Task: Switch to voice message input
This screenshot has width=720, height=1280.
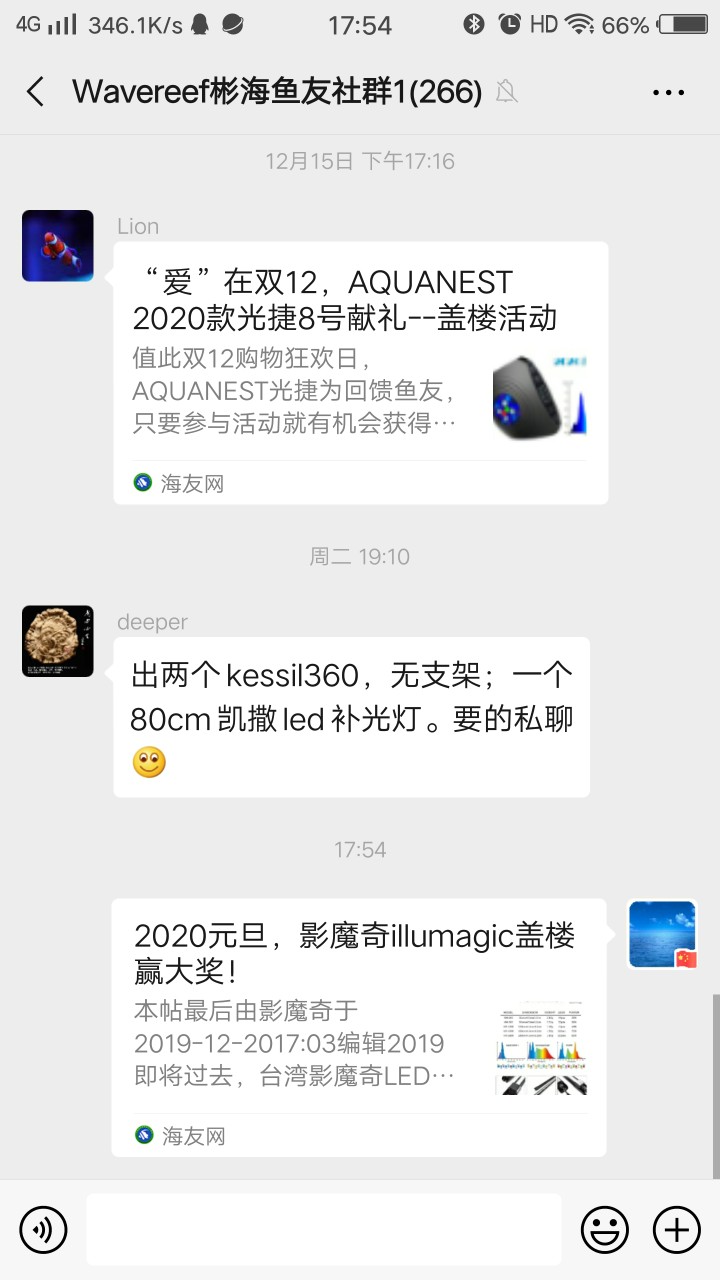Action: pos(43,1229)
